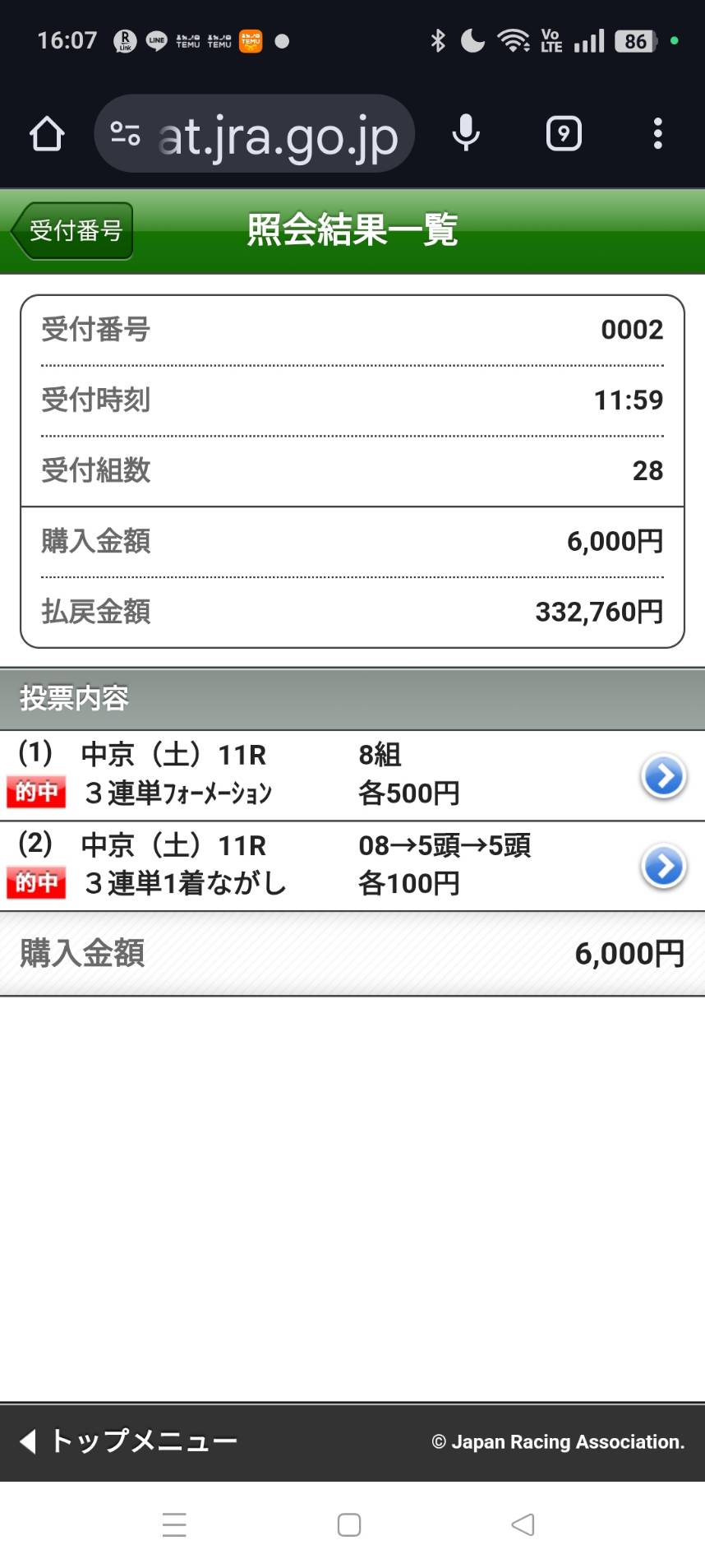Open recent apps from the navigation bar
This screenshot has width=705, height=1568.
[174, 1524]
